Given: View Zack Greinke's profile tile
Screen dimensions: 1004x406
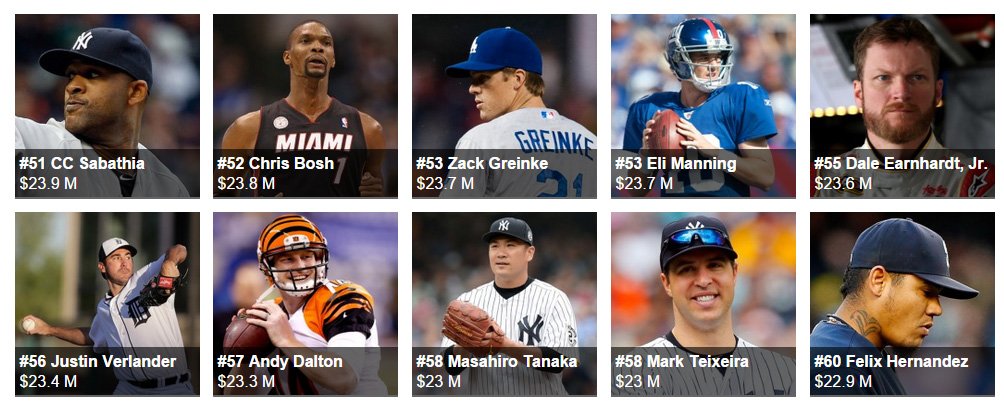Looking at the screenshot, I should pos(504,105).
